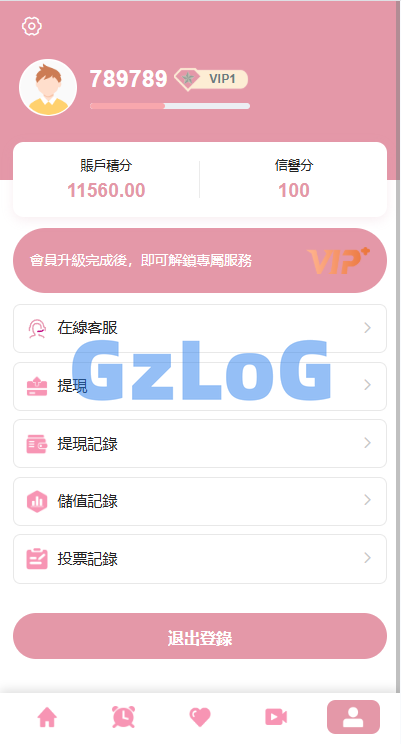Open 投票記錄 voting records
This screenshot has width=401, height=744.
200,559
